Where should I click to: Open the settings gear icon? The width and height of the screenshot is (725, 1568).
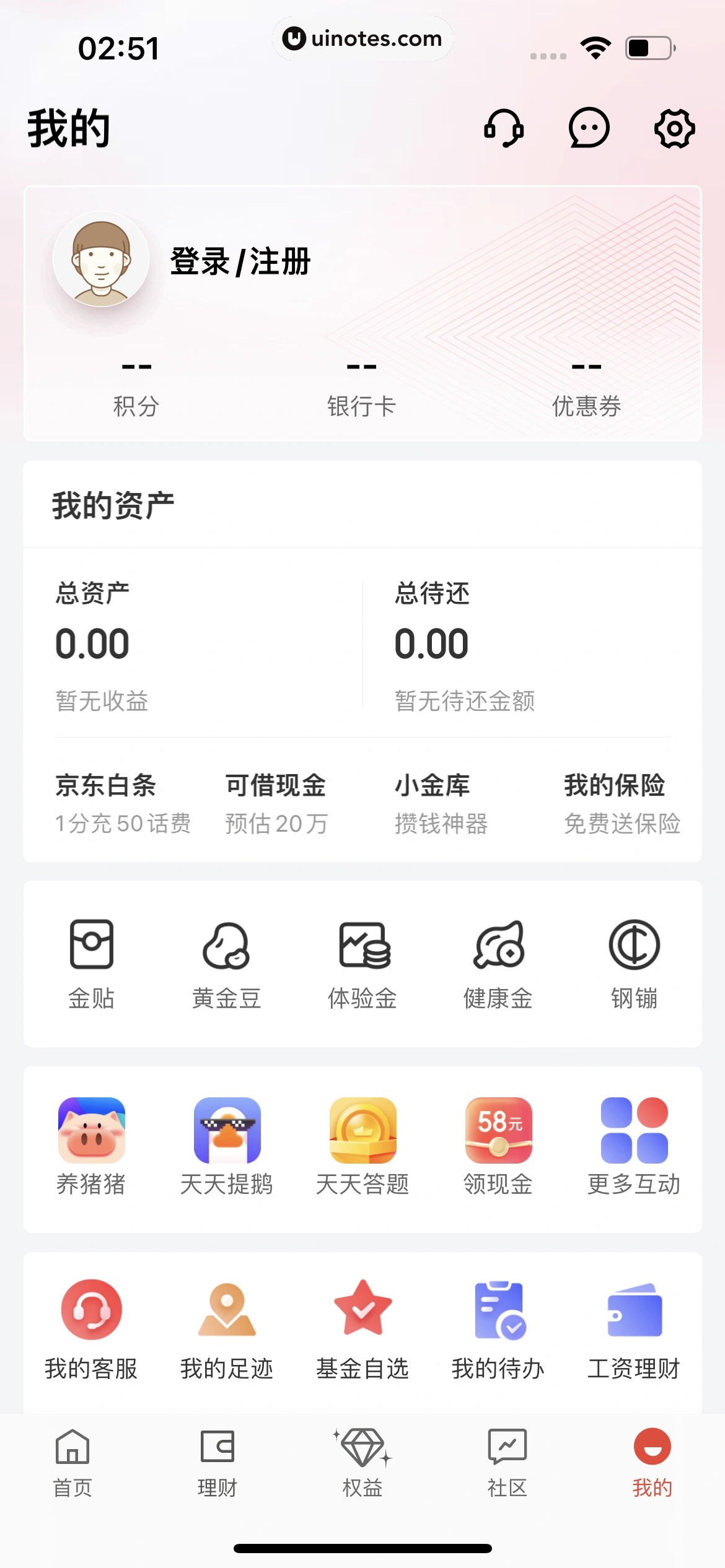[674, 129]
